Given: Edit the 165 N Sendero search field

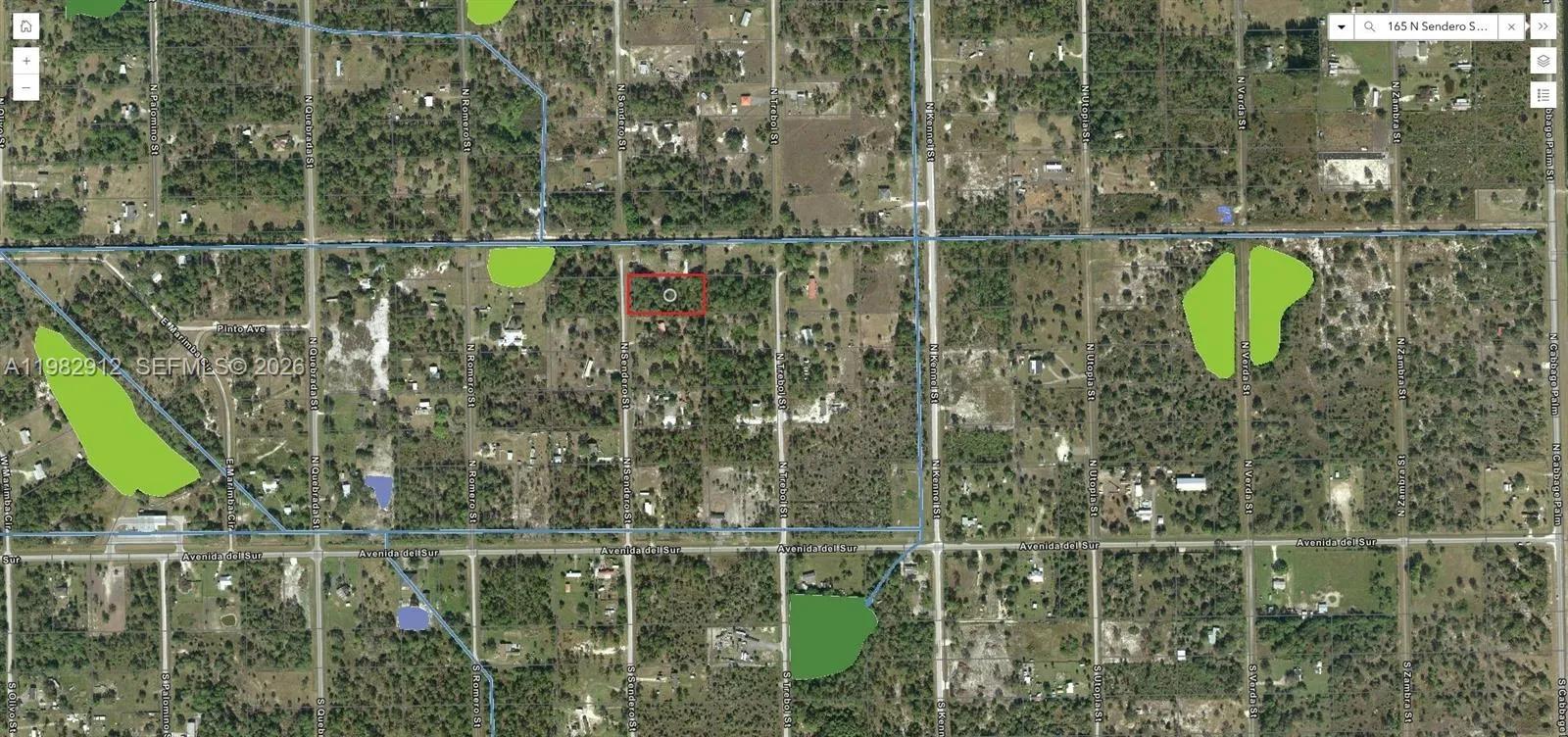Looking at the screenshot, I should [1437, 26].
